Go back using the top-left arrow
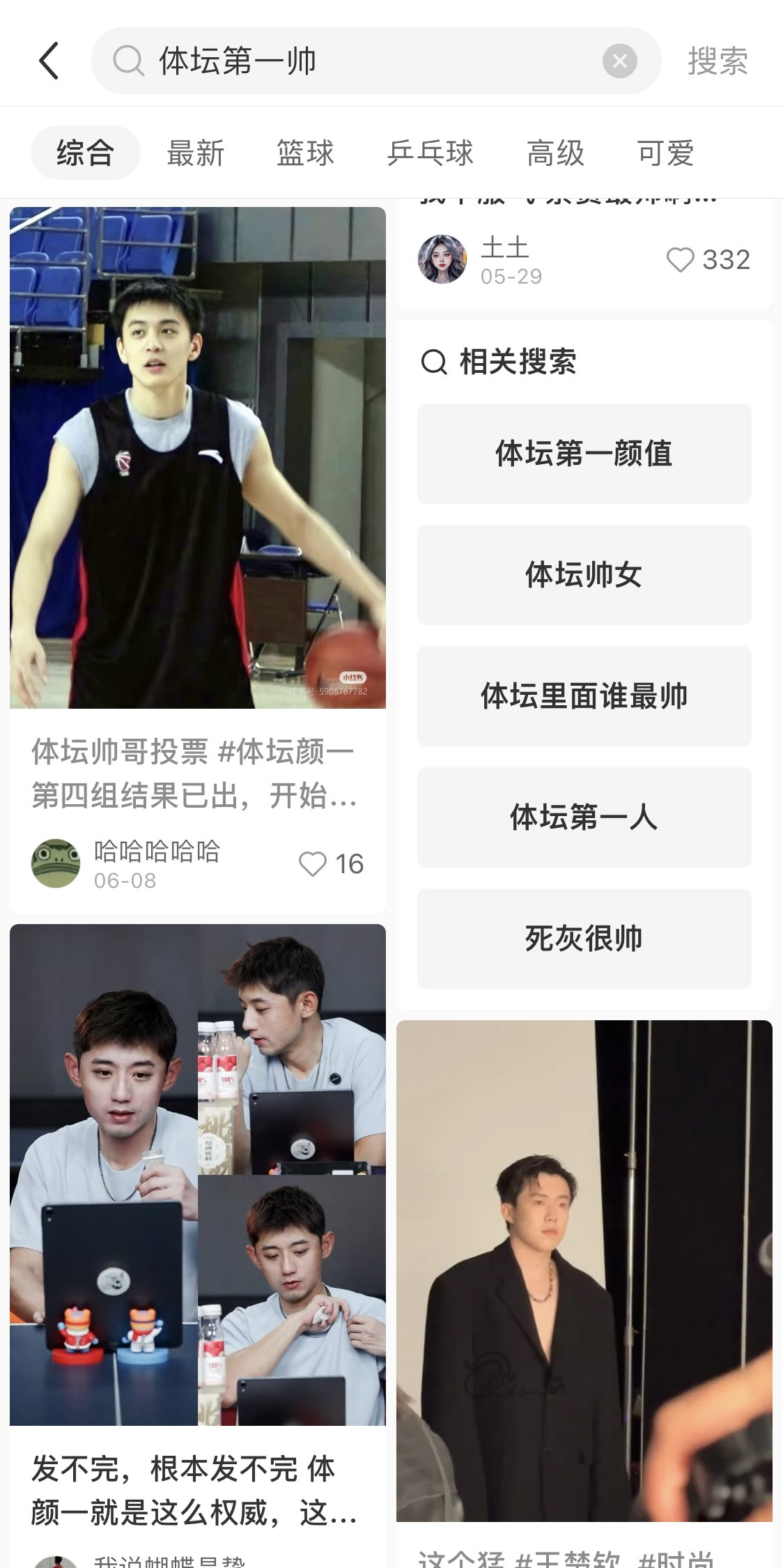The height and width of the screenshot is (1568, 783). coord(49,61)
